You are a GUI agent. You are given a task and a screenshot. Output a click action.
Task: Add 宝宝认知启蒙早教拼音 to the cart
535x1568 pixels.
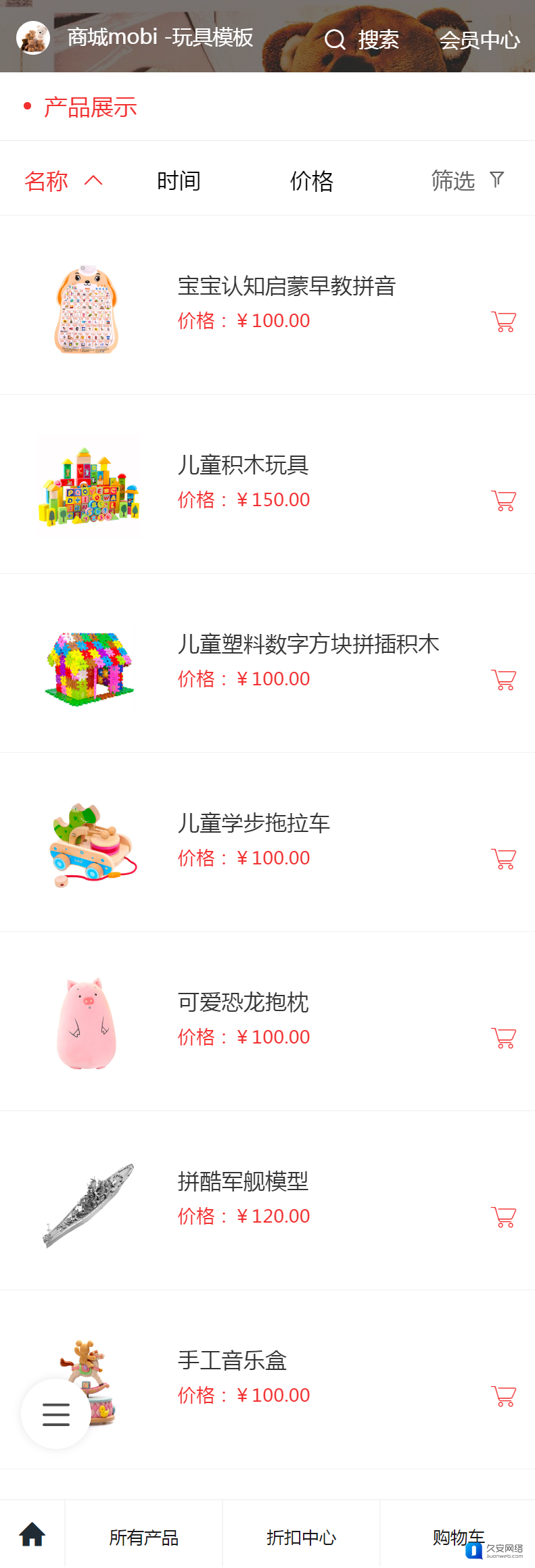coord(503,322)
